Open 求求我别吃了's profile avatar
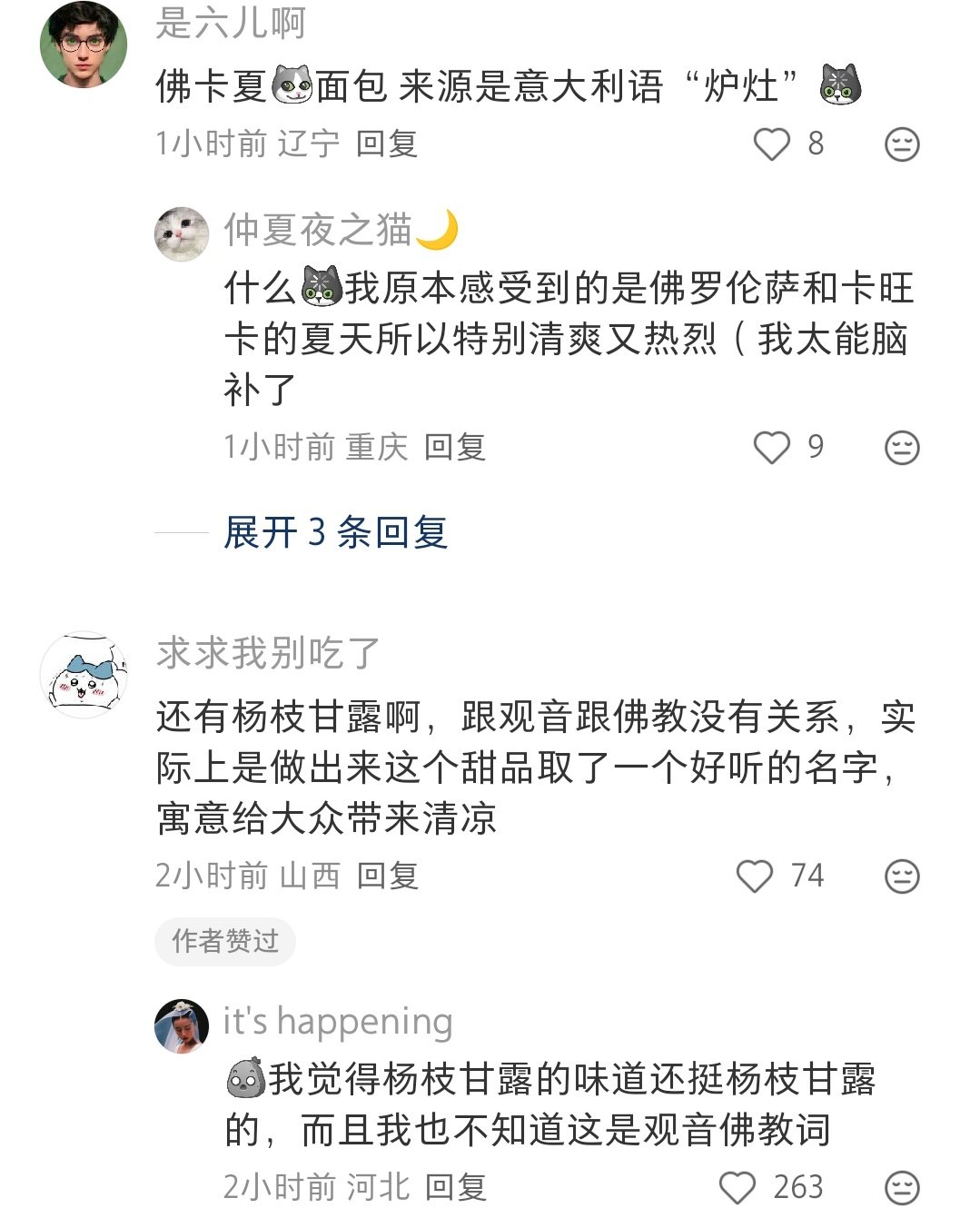Screen dimensions: 980x1218 [x=84, y=676]
